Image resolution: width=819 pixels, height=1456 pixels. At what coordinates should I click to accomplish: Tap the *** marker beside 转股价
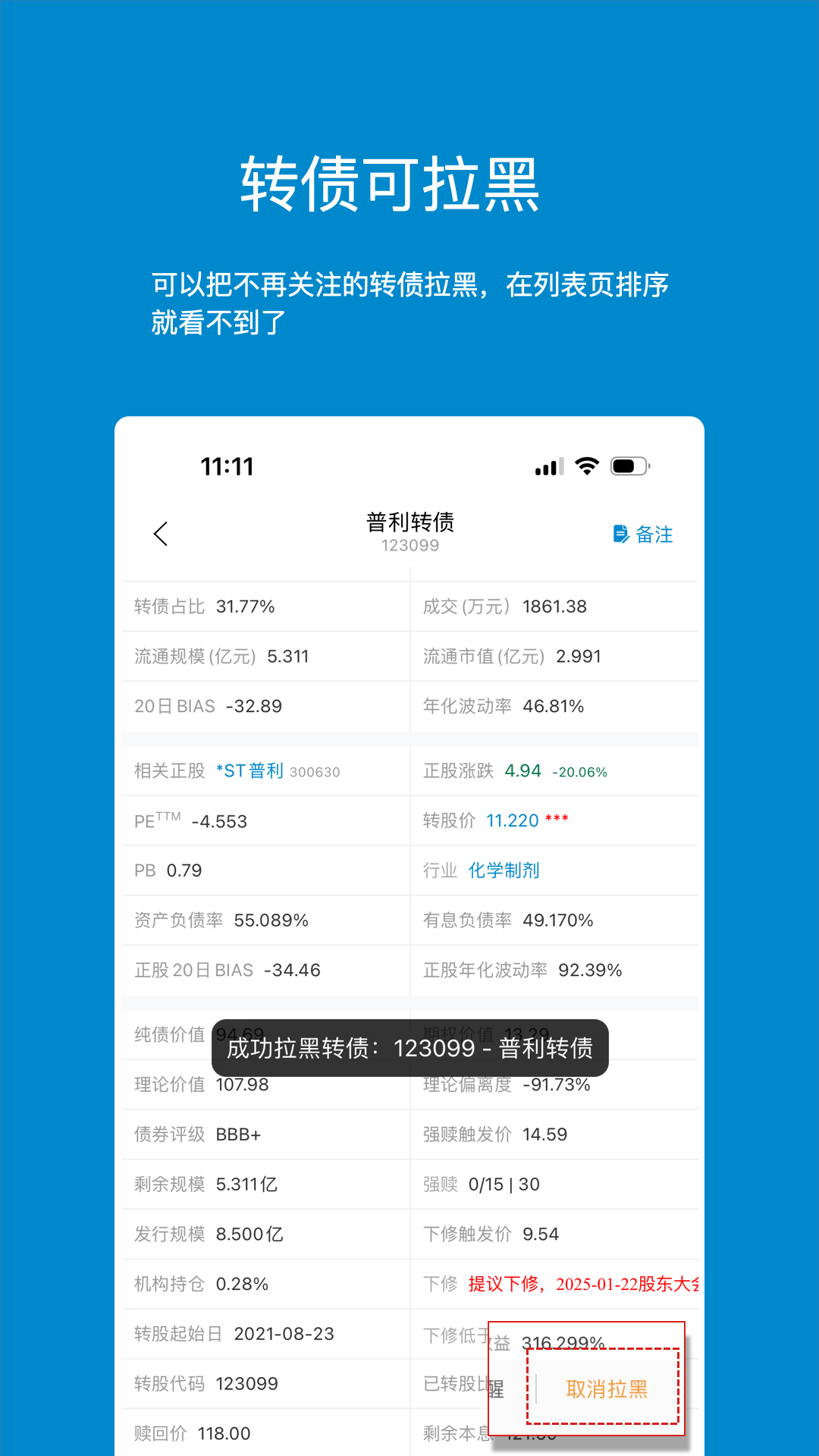(x=559, y=820)
